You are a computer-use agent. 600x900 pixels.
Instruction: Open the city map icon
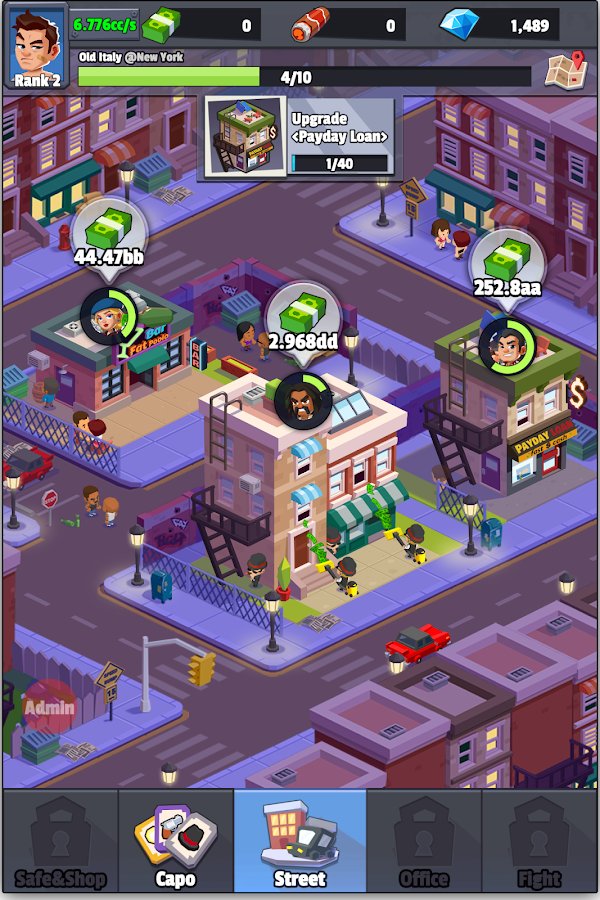click(x=564, y=70)
